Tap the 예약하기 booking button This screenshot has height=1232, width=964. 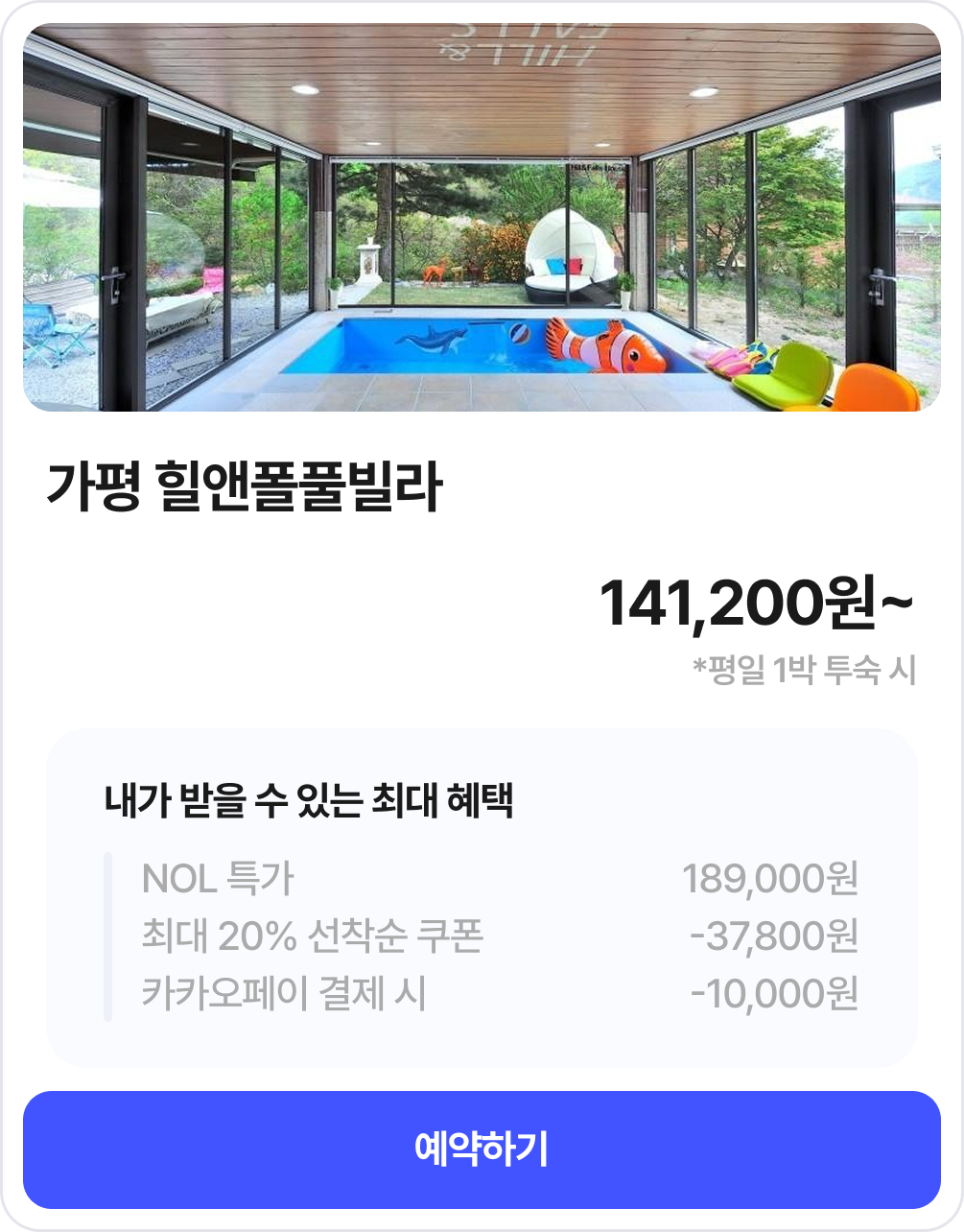482,1149
